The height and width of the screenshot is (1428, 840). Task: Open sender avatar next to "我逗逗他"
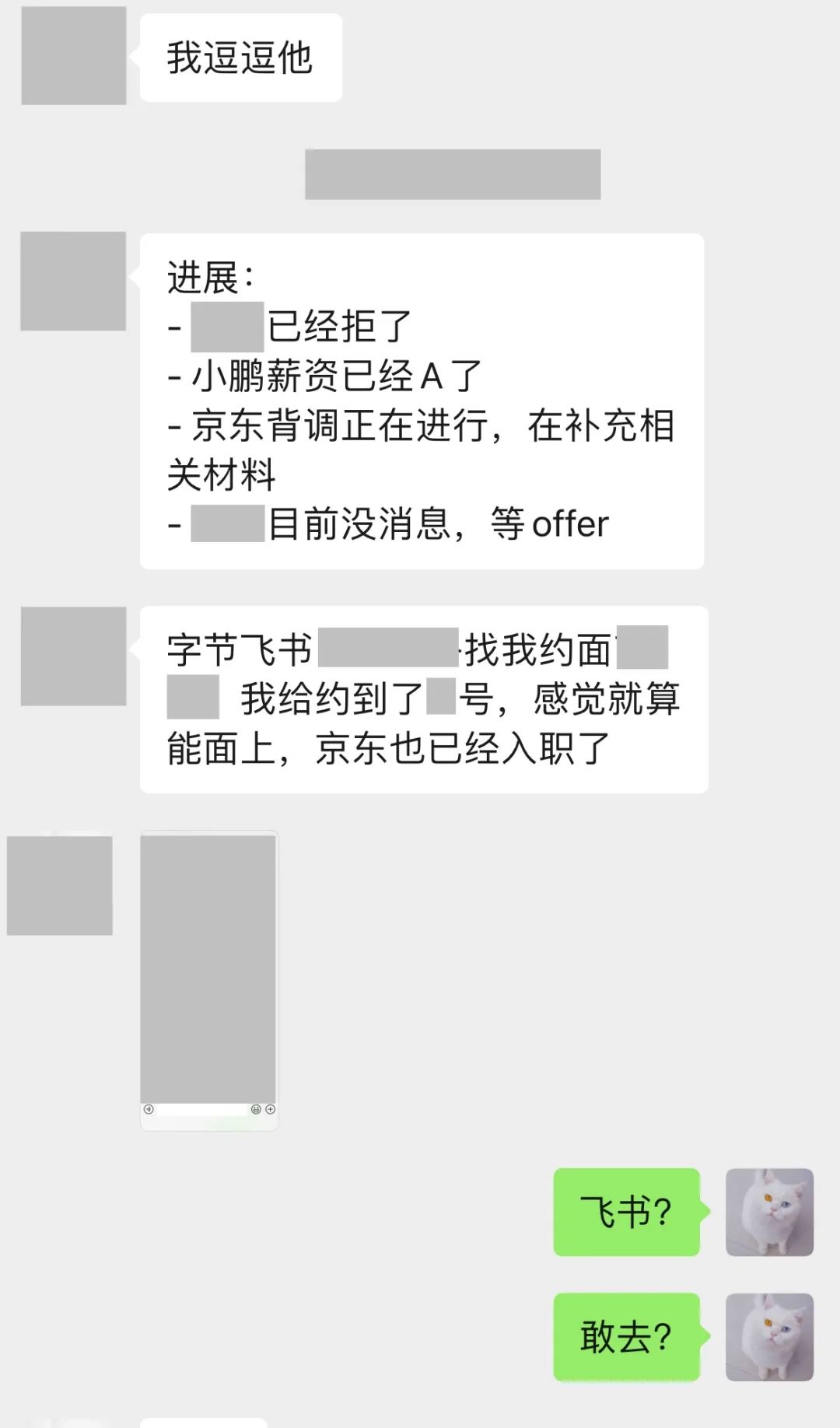tap(74, 56)
